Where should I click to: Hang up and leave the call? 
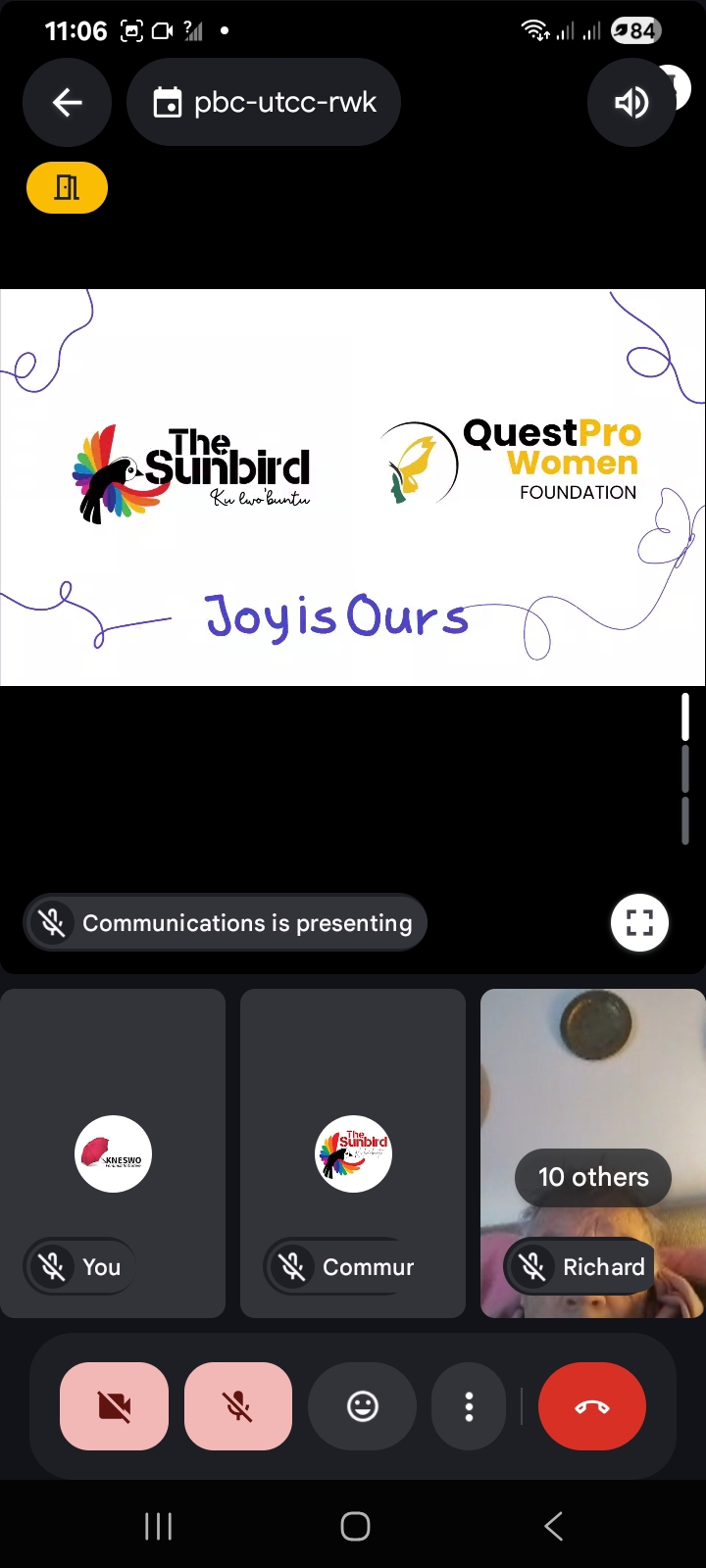[592, 1406]
